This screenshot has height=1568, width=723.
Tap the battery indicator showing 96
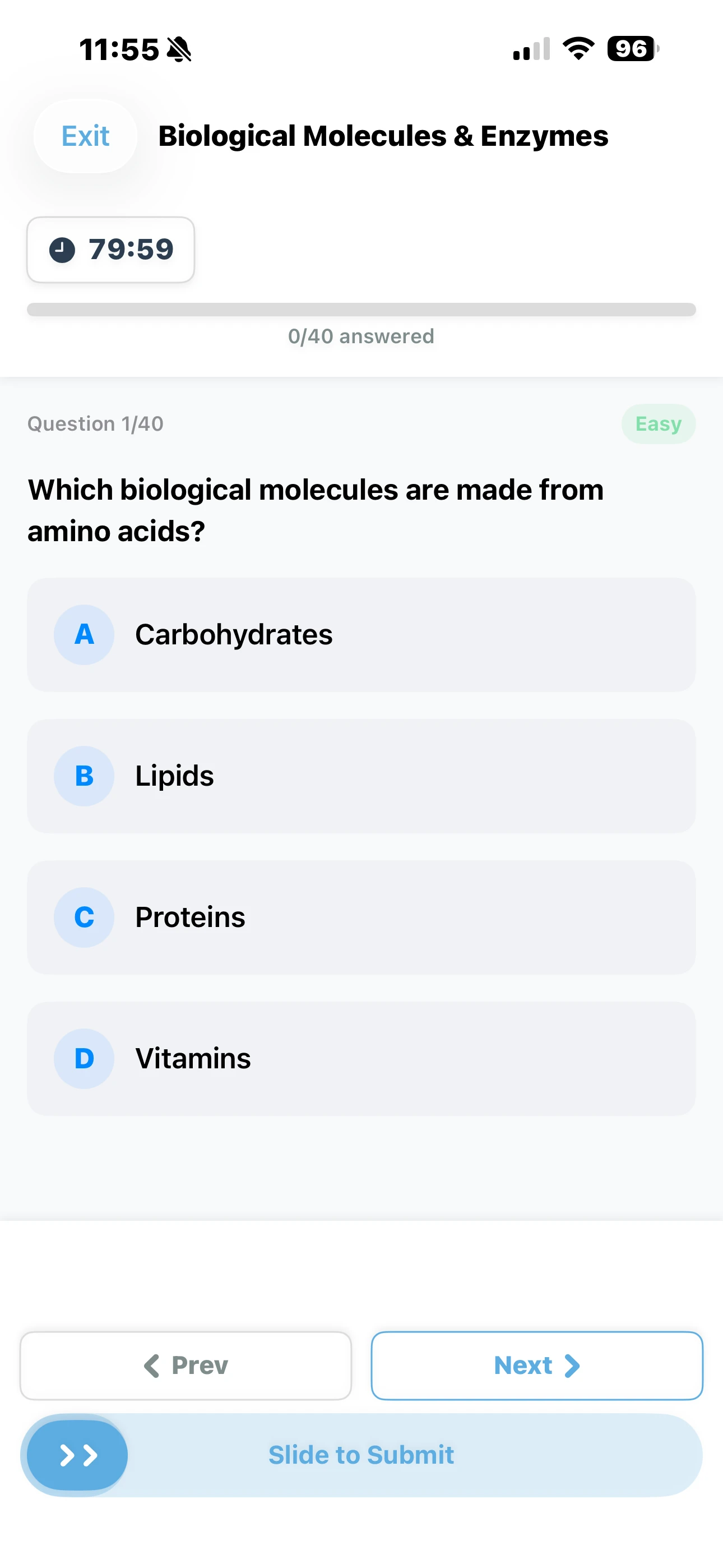pos(630,49)
